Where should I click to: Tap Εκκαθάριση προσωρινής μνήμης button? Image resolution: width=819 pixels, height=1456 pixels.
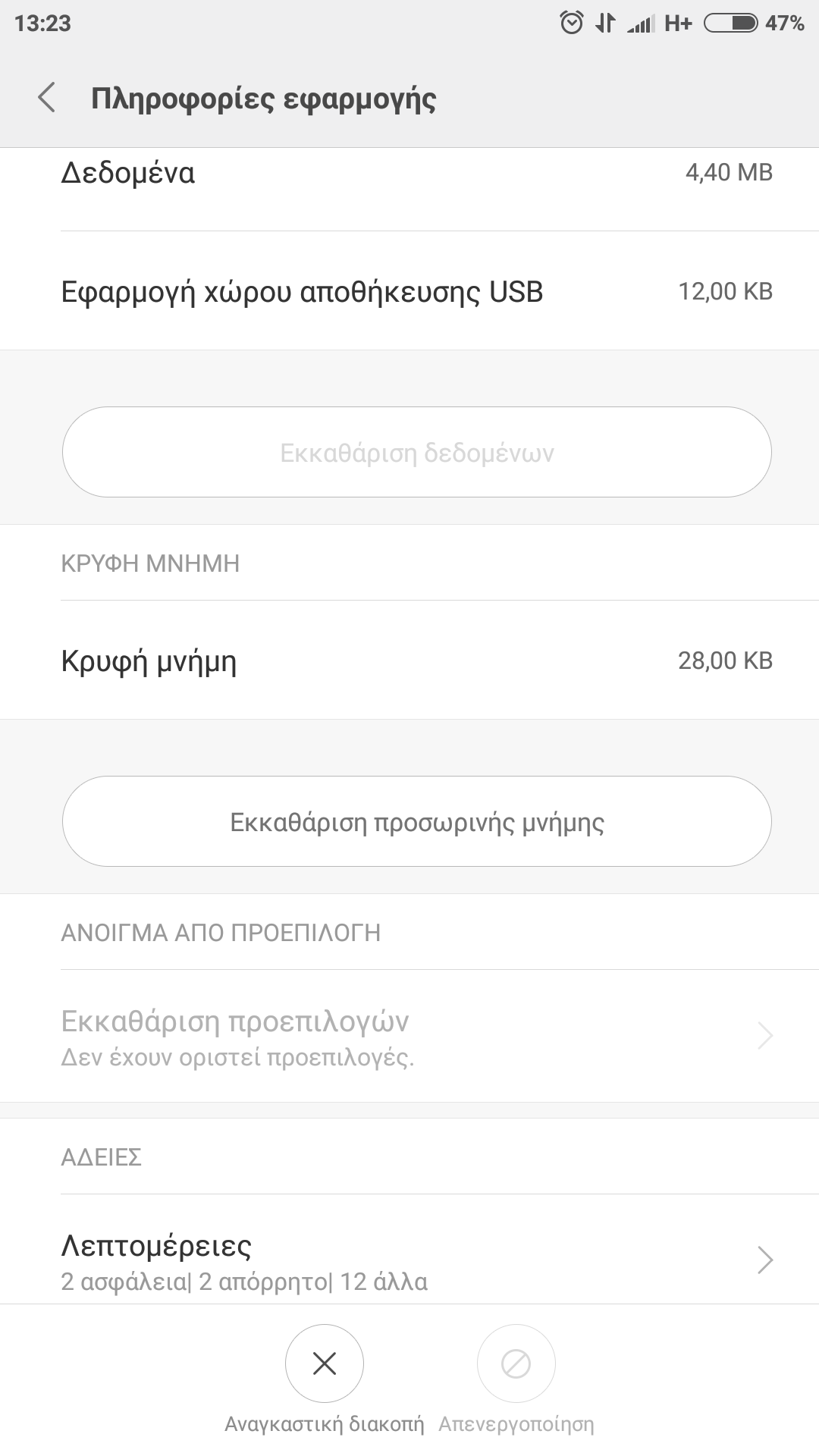point(416,821)
